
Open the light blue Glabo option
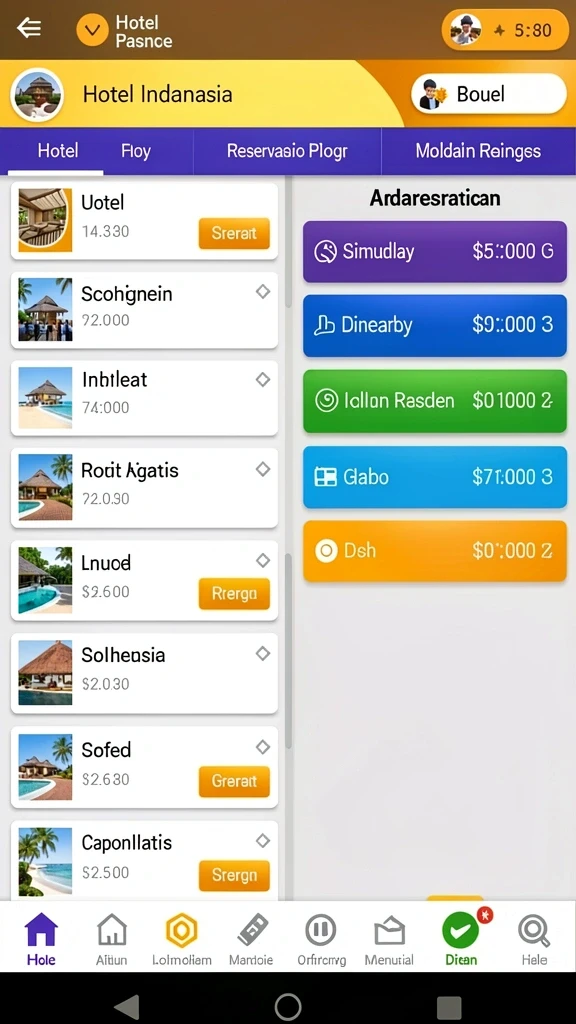[x=435, y=477]
